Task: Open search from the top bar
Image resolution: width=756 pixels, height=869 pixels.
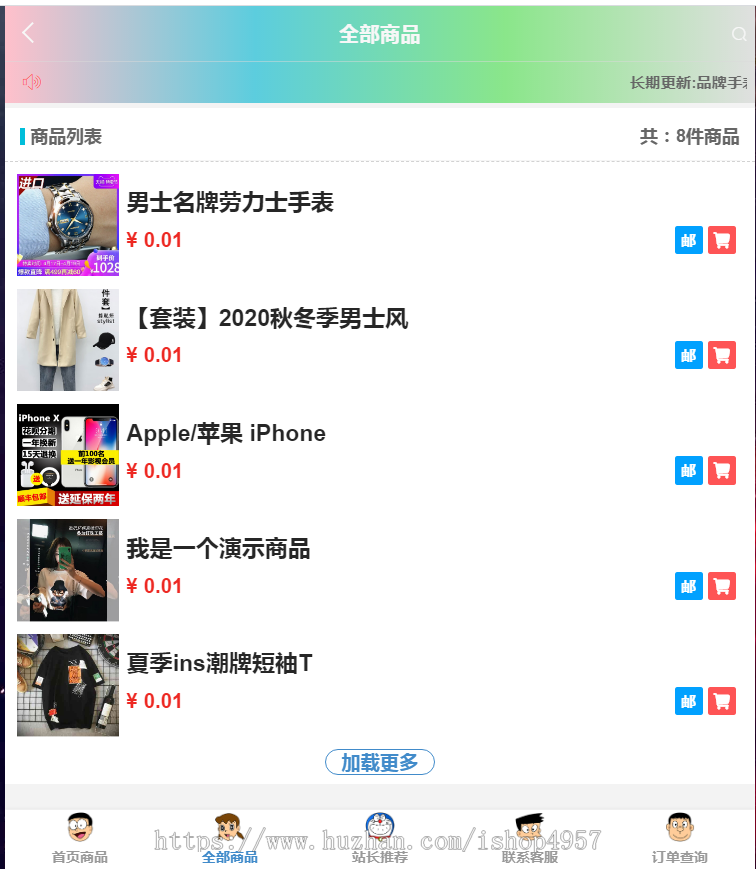Action: [x=739, y=34]
